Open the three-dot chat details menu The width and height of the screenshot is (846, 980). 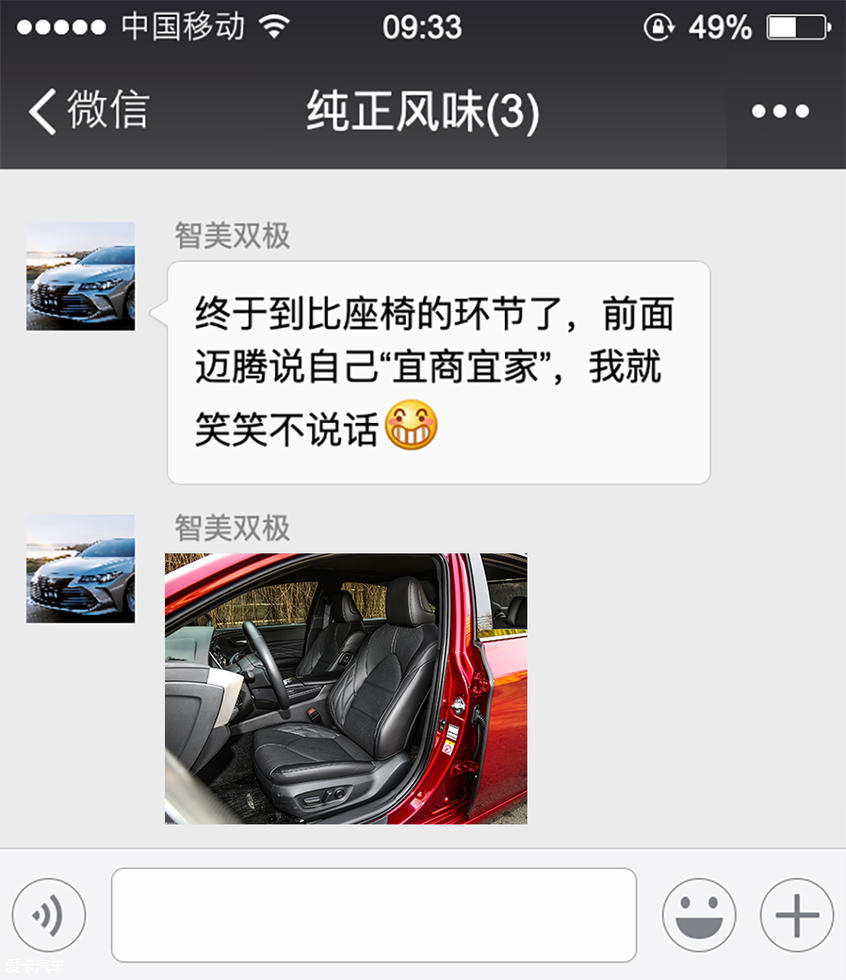[x=781, y=112]
